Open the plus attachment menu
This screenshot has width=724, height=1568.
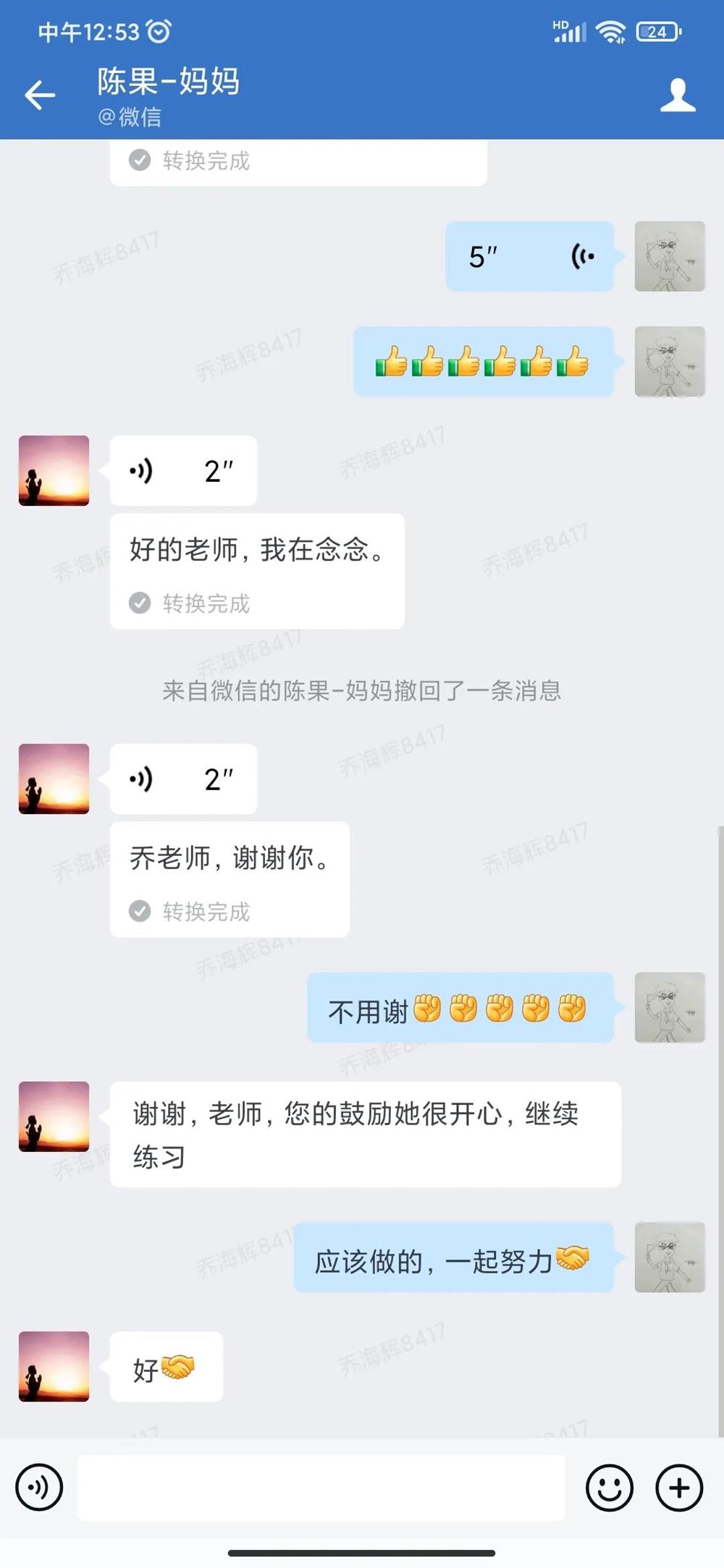(678, 1488)
